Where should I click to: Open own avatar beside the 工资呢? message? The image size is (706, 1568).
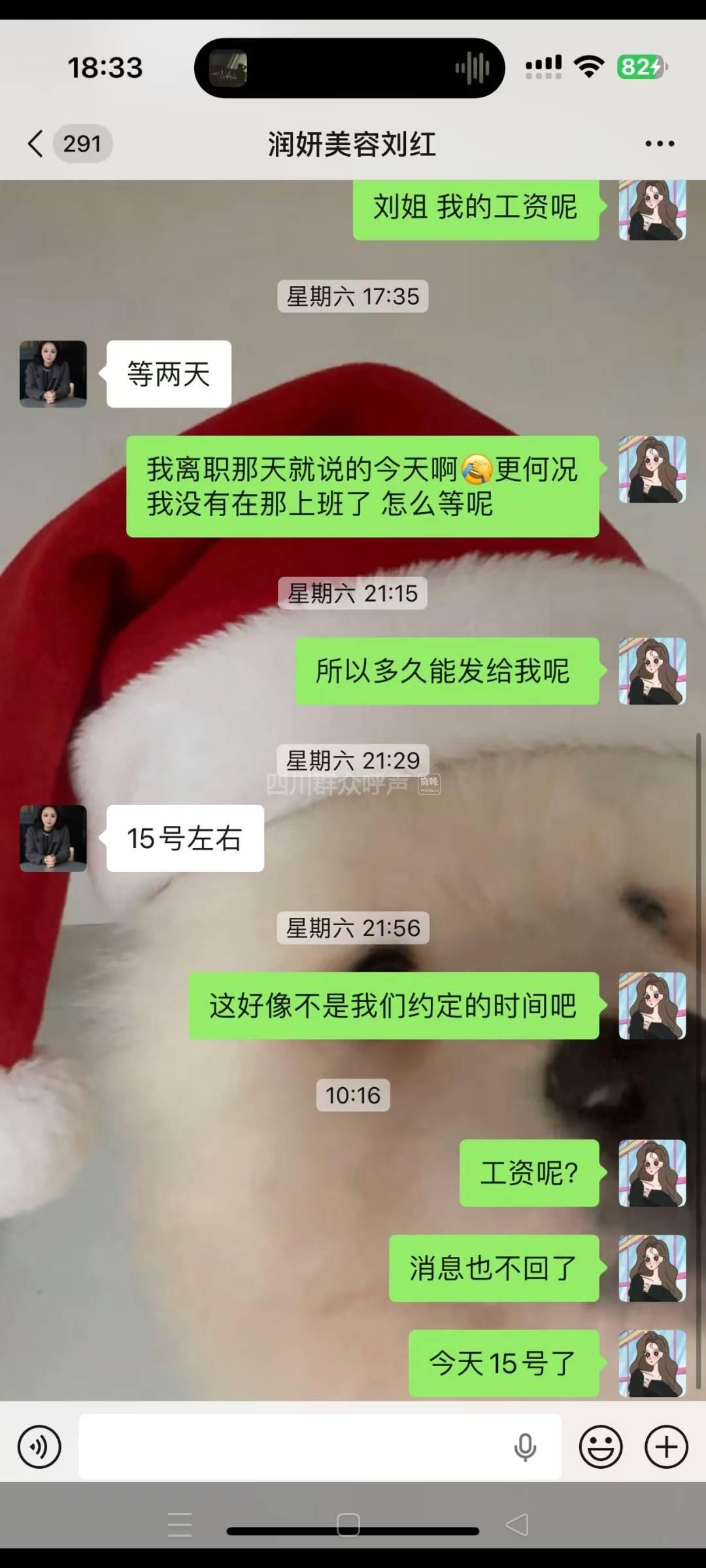(652, 1173)
